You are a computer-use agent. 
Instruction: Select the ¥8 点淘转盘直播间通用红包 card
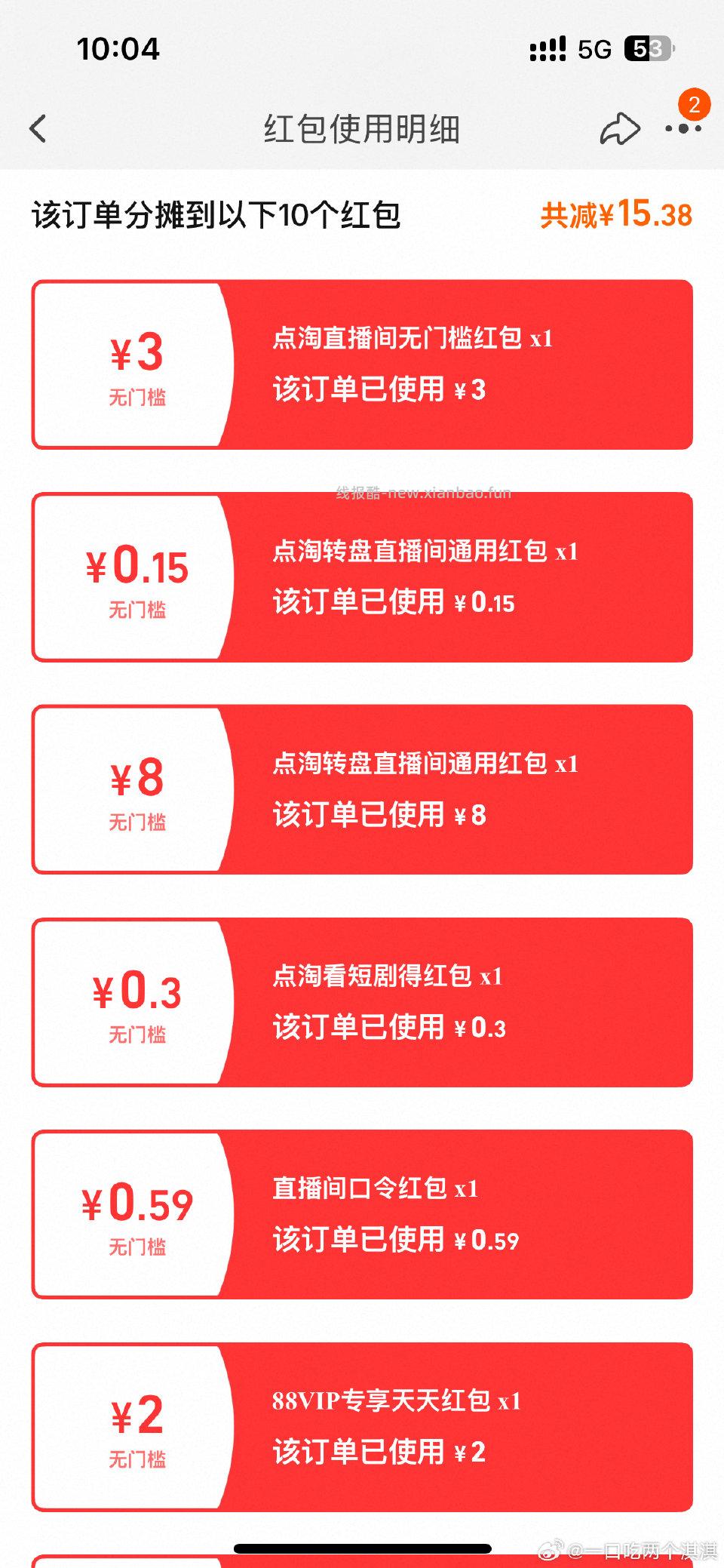tap(362, 789)
